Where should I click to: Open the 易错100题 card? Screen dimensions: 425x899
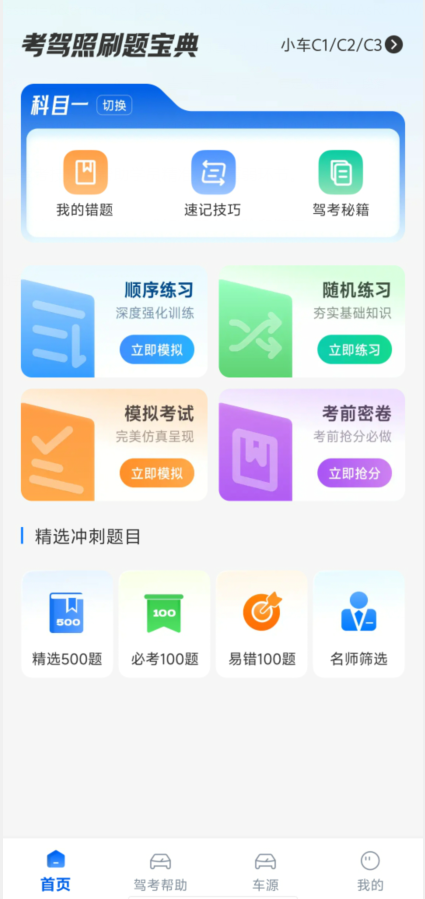[x=262, y=624]
